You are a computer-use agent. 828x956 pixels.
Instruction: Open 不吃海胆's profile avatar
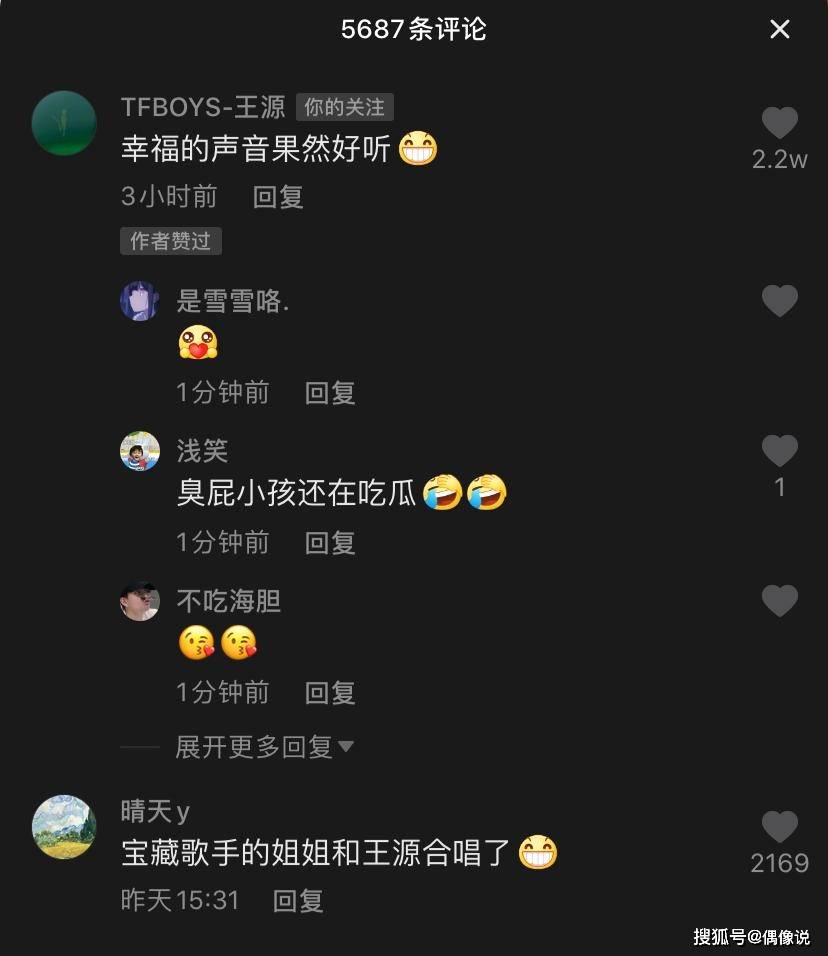coord(139,601)
